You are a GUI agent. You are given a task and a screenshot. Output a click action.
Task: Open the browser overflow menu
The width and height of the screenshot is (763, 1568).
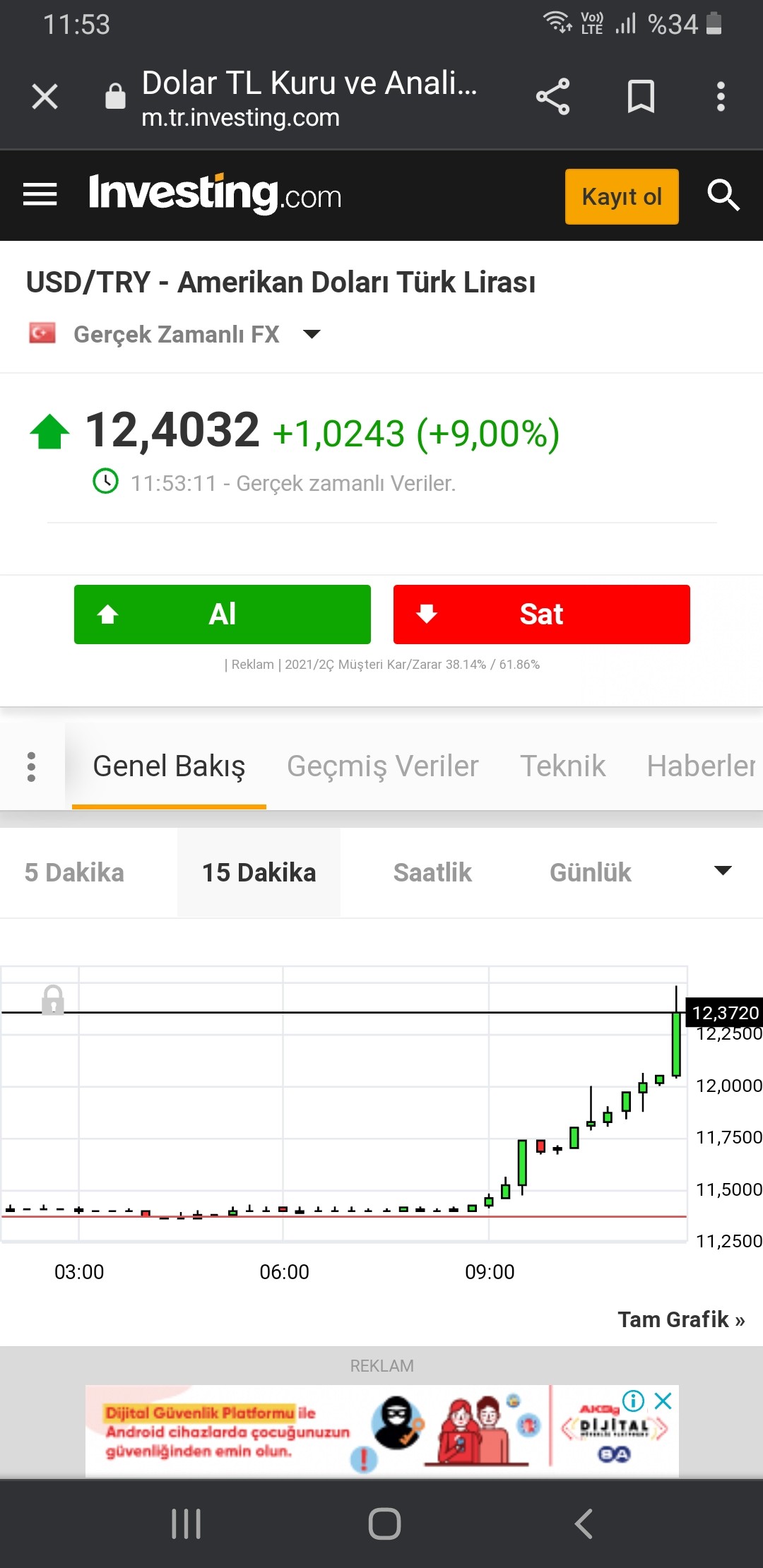tap(721, 97)
